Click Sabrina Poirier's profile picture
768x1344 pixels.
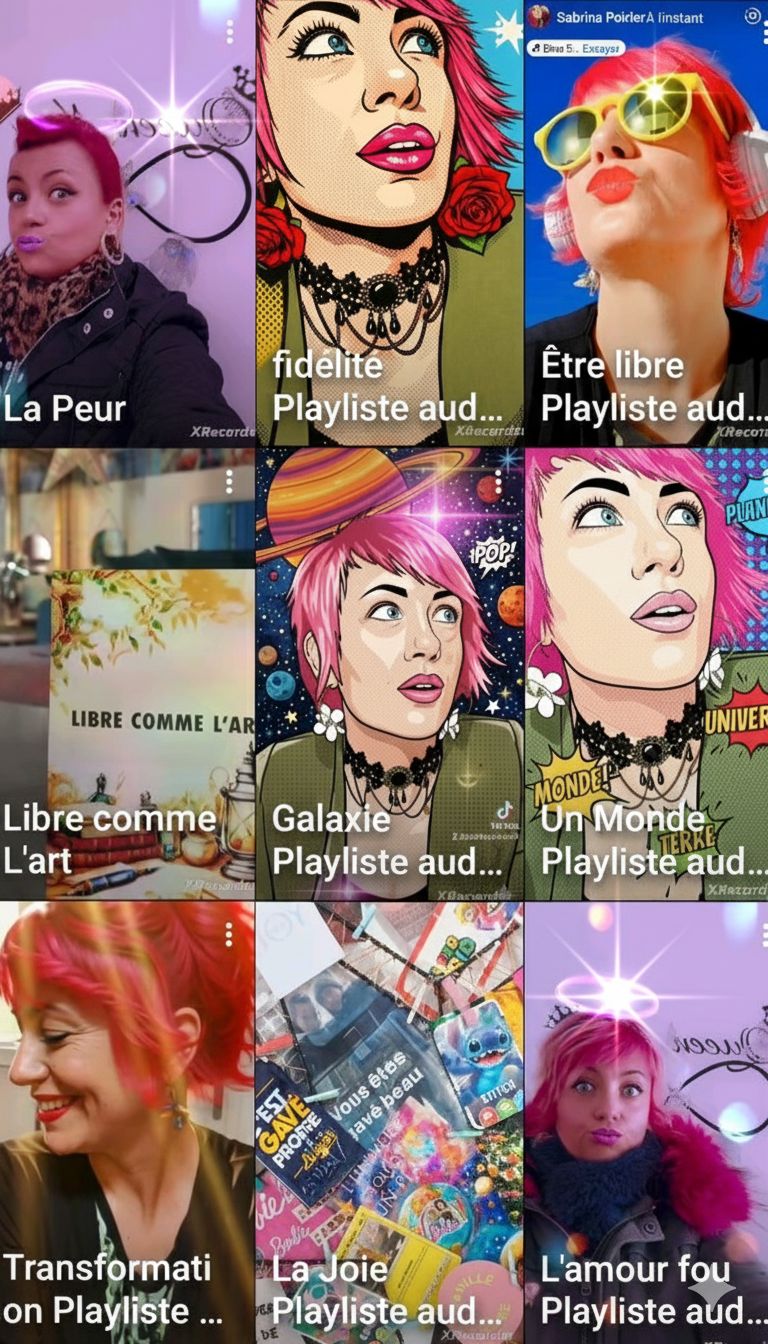[537, 17]
